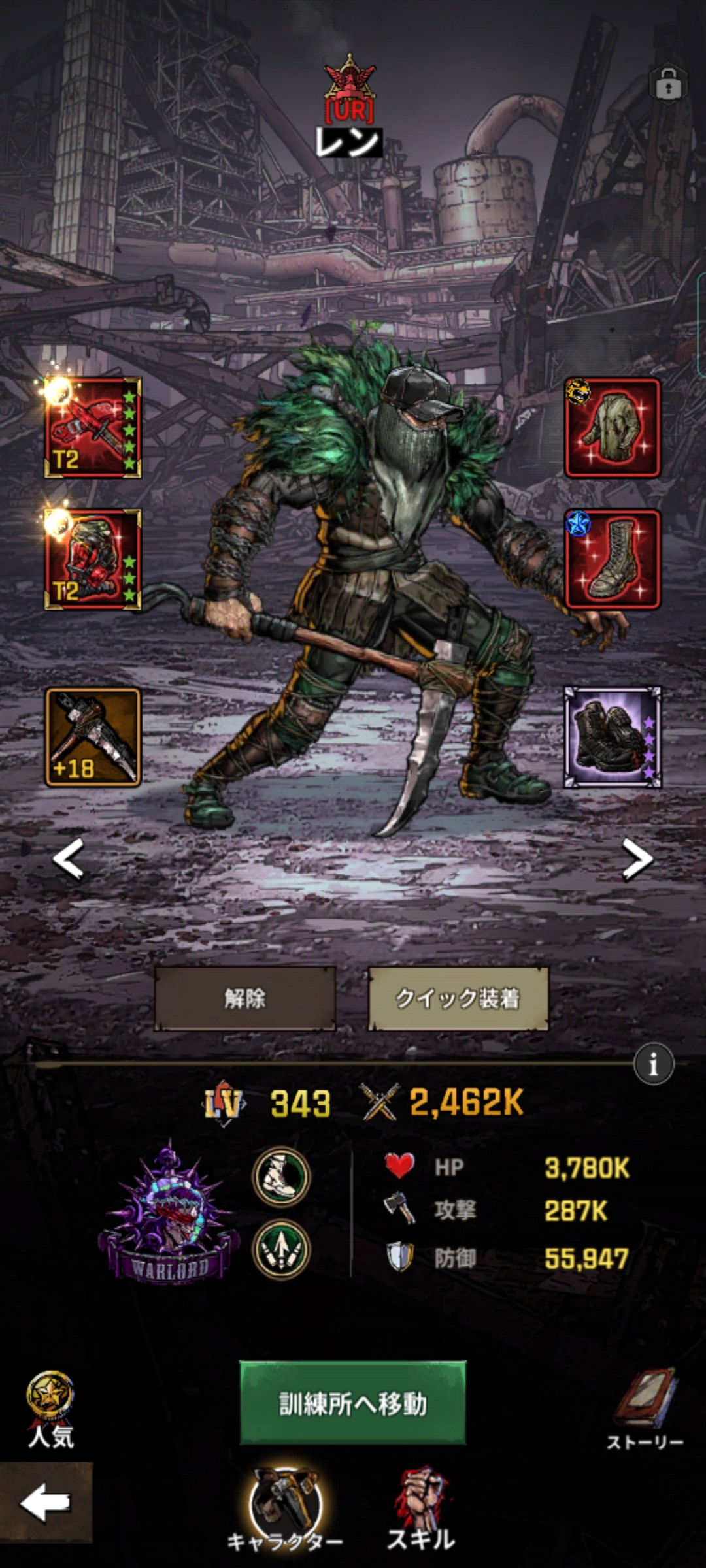
Task: Open the stats info icon
Action: coord(653,1065)
